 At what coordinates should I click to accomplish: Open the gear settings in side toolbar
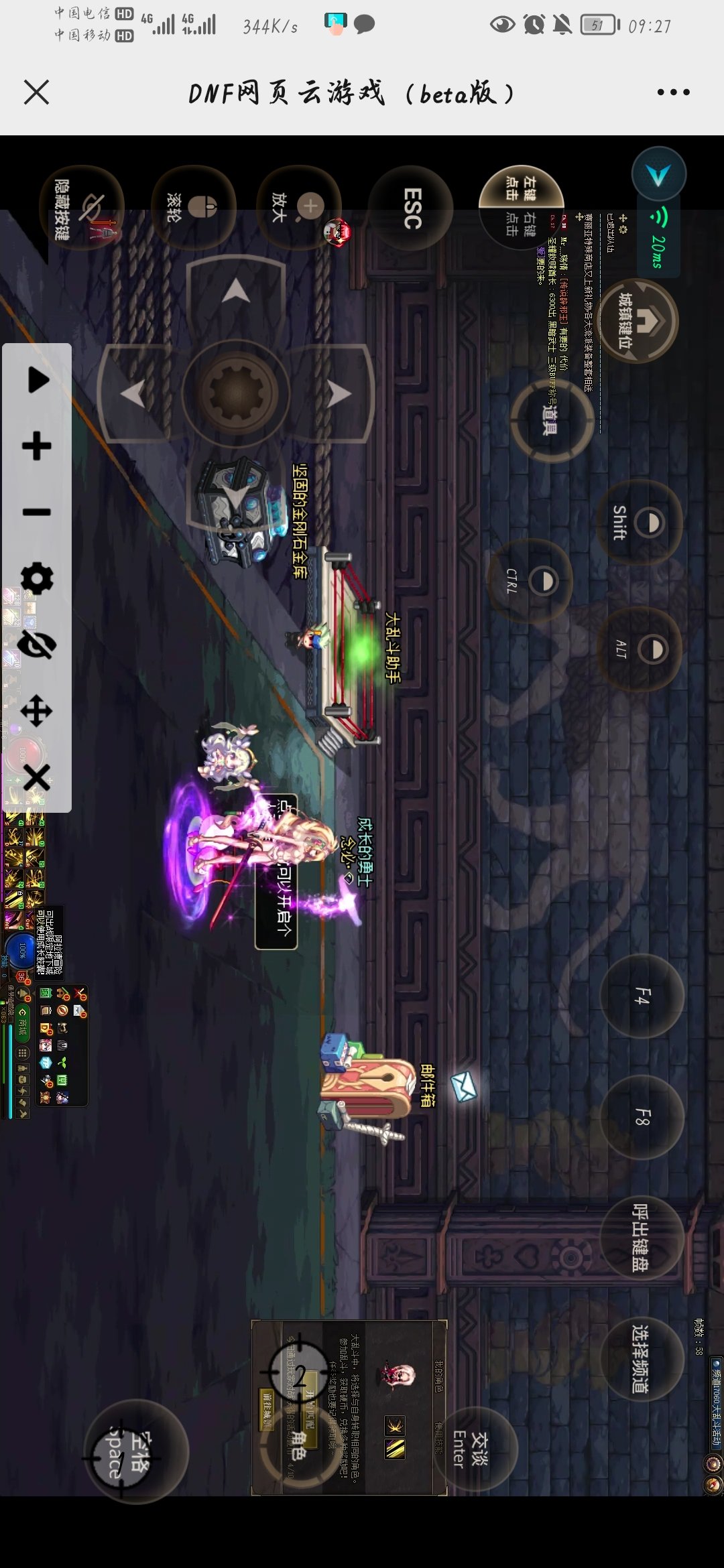(x=37, y=578)
